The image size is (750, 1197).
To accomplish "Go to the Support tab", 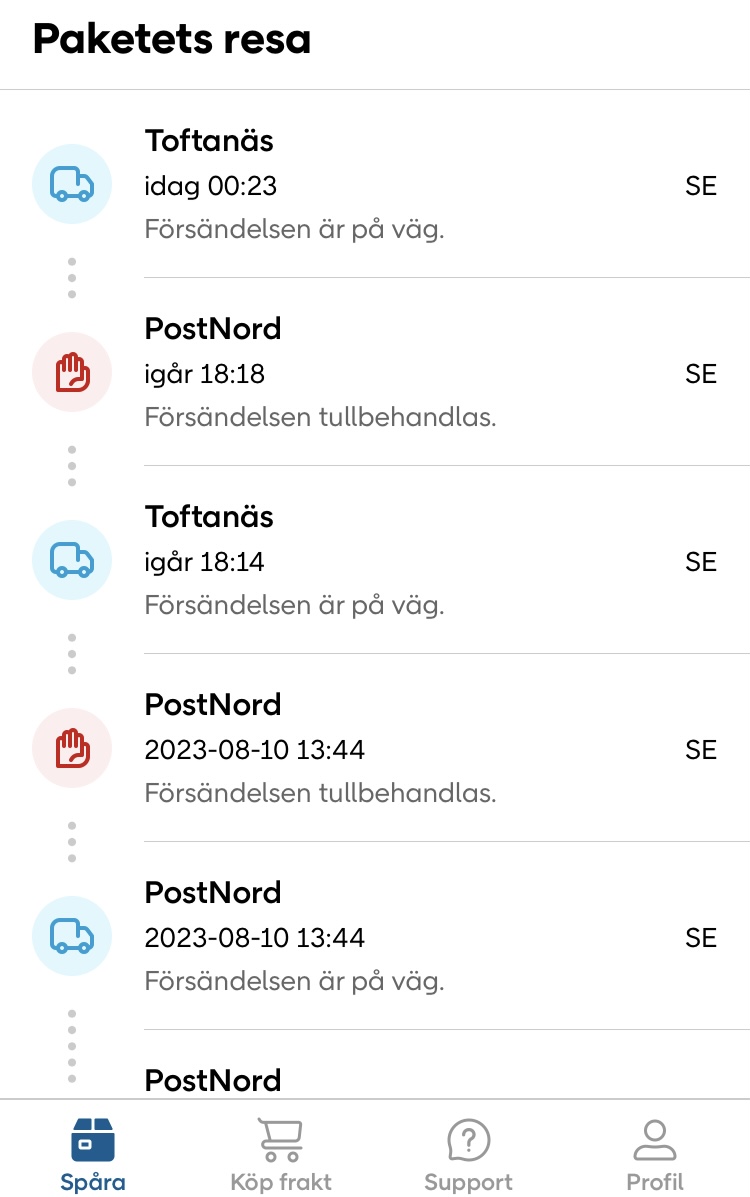I will pyautogui.click(x=468, y=1153).
